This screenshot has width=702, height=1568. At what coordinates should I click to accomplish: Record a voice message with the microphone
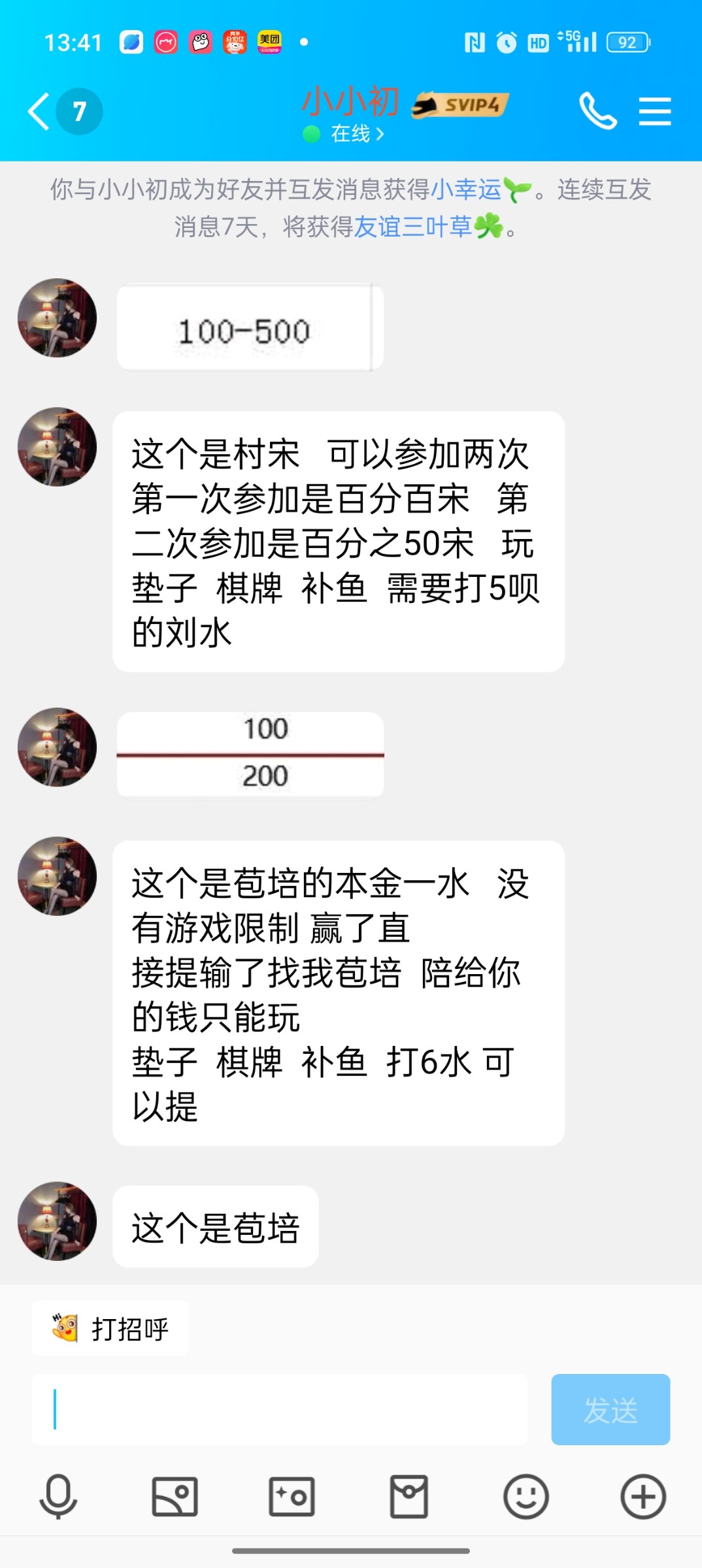pos(58,1496)
